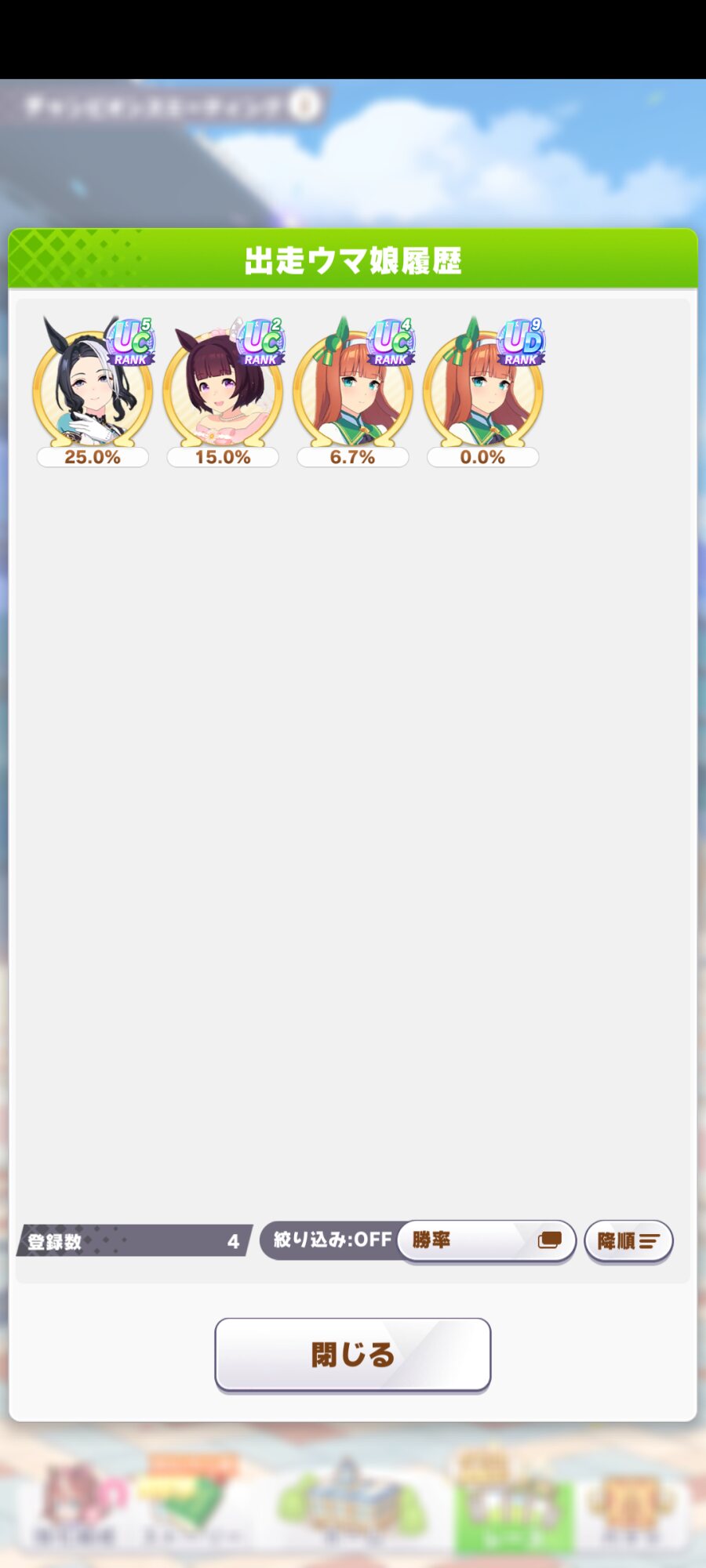Open the 絞り込み filter settings
Viewport: 706px width, 1568px height.
(331, 1240)
